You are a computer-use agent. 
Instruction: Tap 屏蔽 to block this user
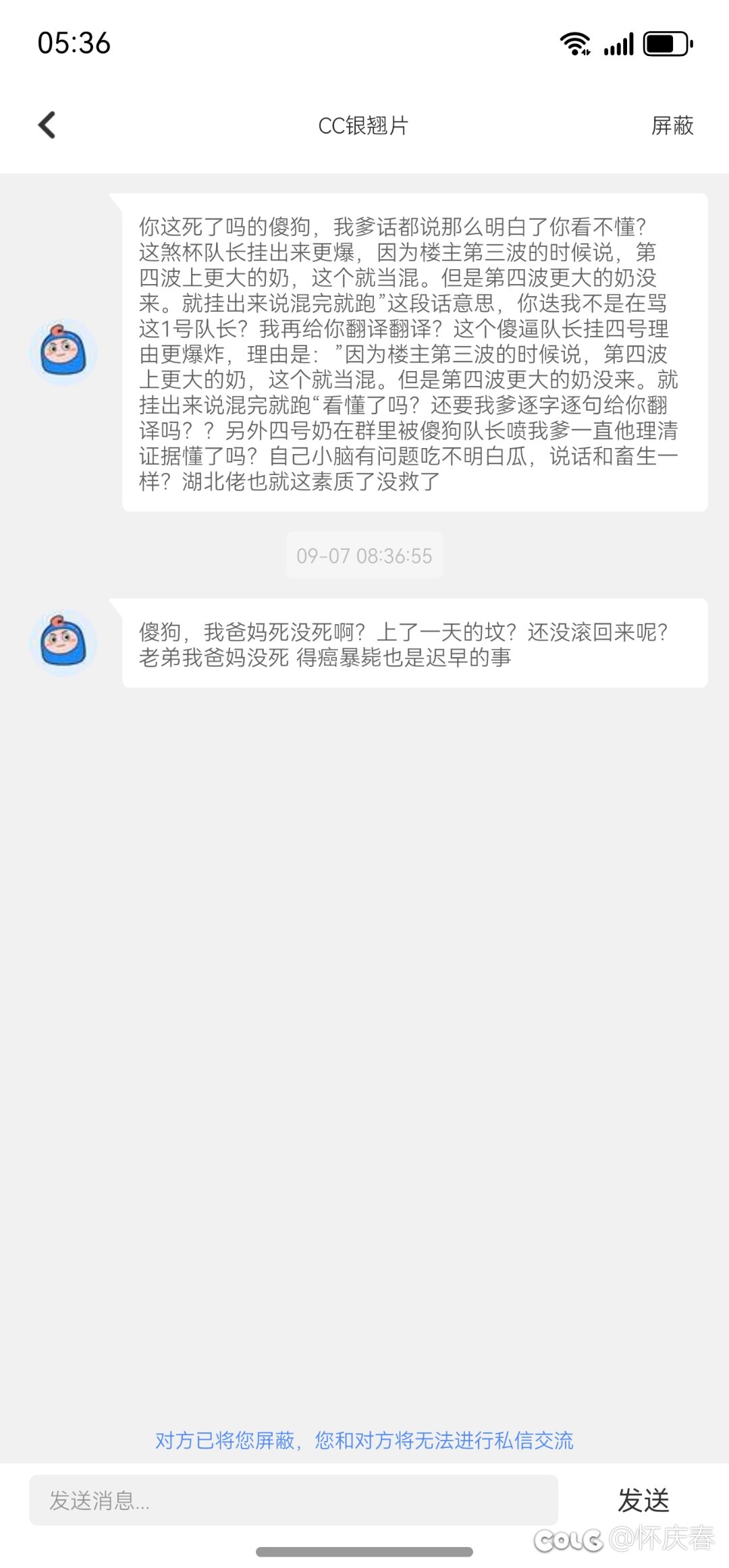pos(672,125)
